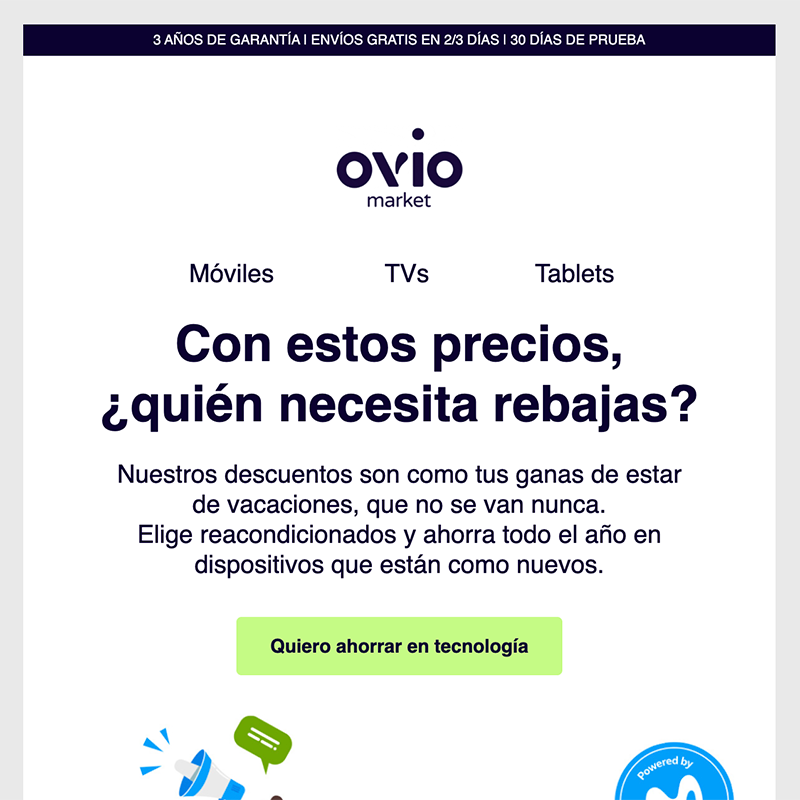Open the Tablets category link
Image resolution: width=800 pixels, height=800 pixels.
point(574,273)
